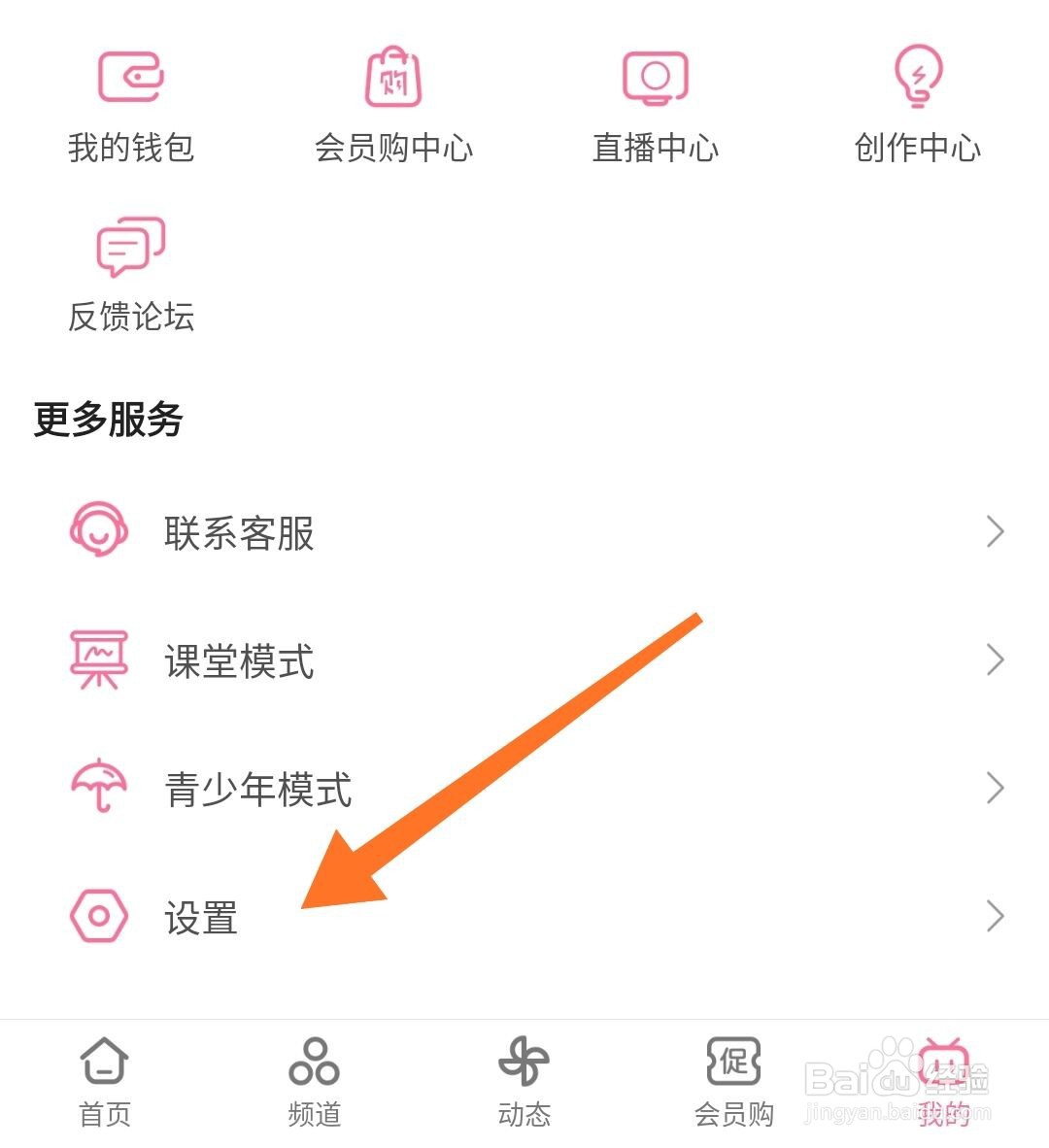
Task: Expand 联系客服 row chevron
Action: [x=995, y=531]
